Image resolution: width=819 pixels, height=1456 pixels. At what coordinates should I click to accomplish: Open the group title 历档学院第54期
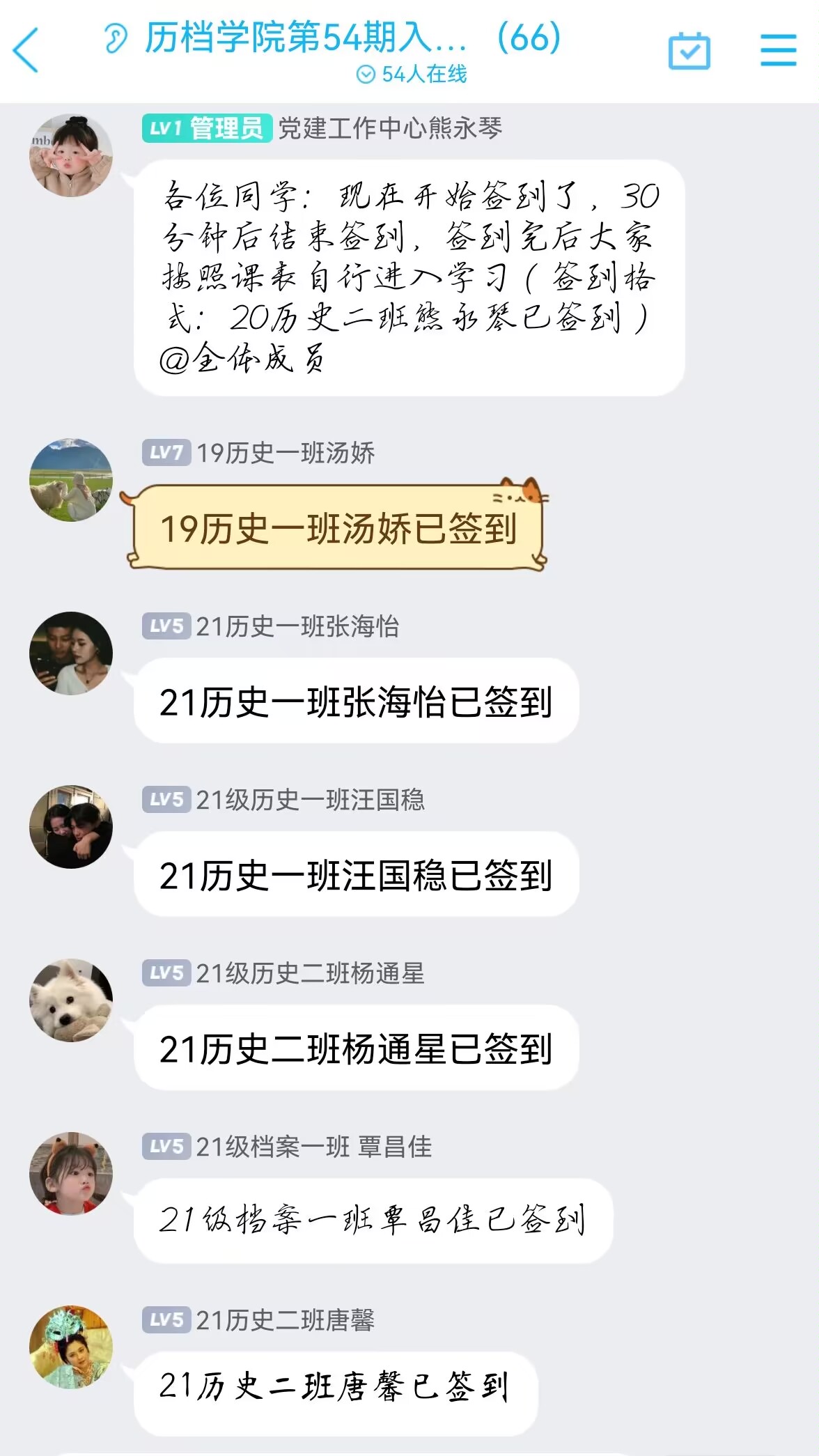306,38
